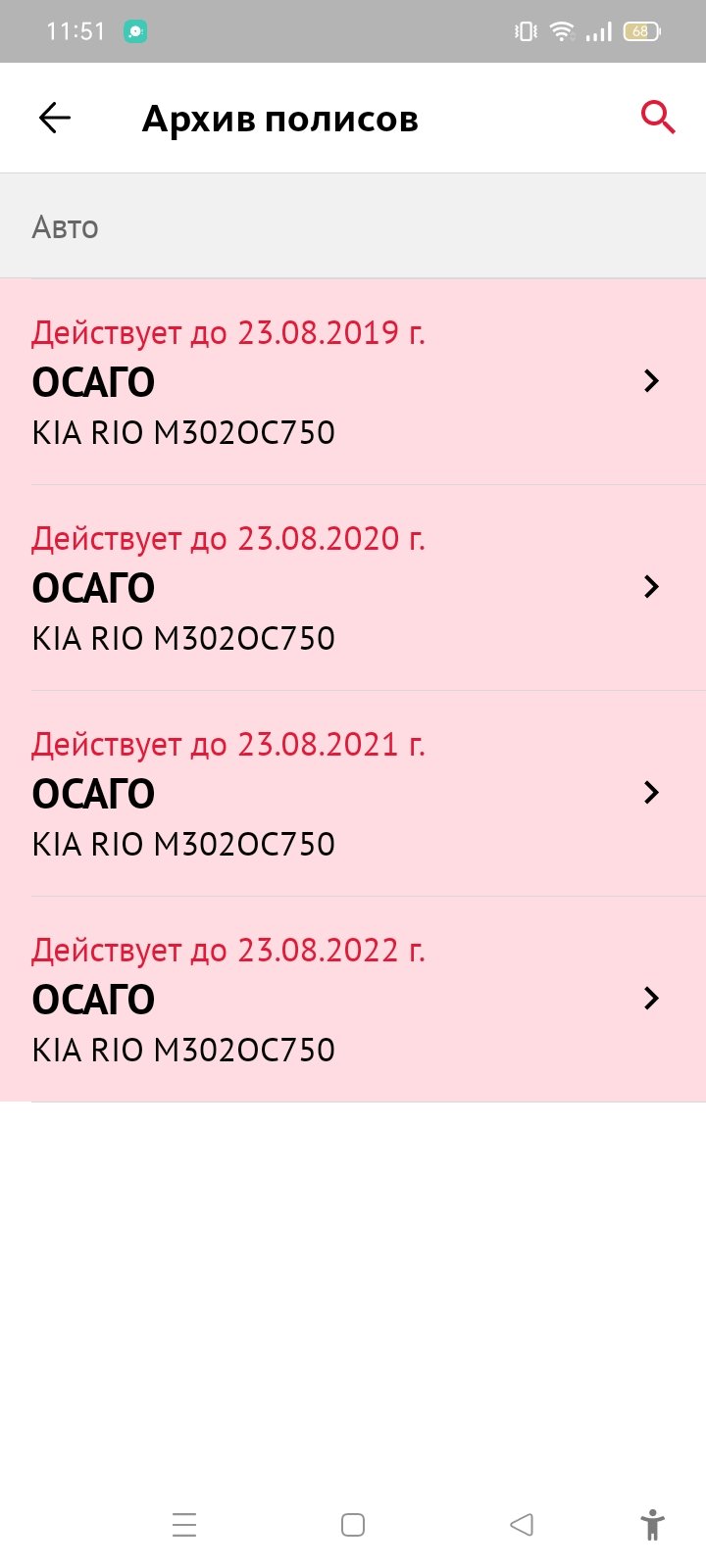Tap the system back triangle
Image resolution: width=706 pixels, height=1568 pixels.
[x=522, y=1525]
